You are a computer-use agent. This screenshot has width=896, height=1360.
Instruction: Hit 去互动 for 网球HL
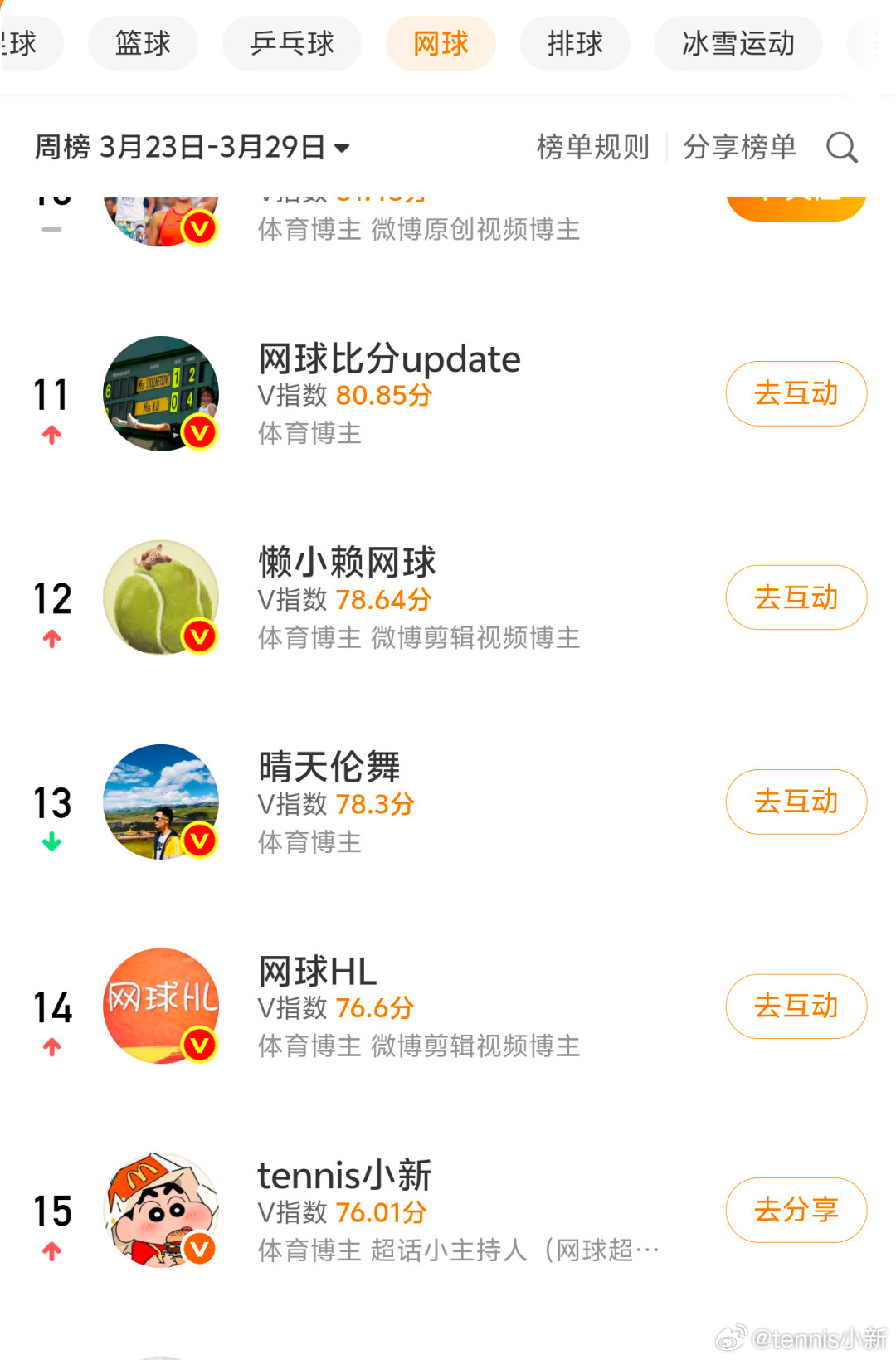pyautogui.click(x=796, y=1006)
